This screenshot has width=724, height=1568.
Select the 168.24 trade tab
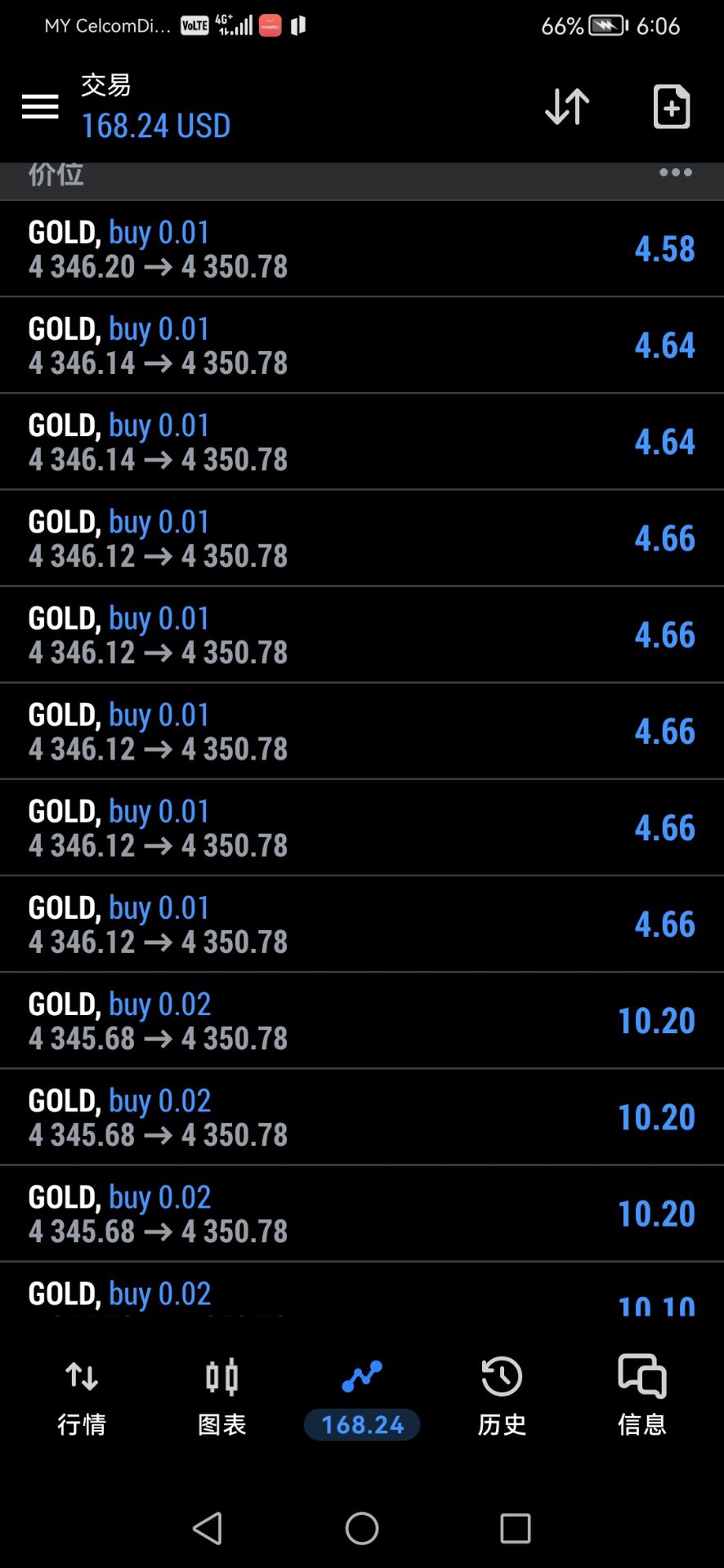pyautogui.click(x=362, y=1397)
